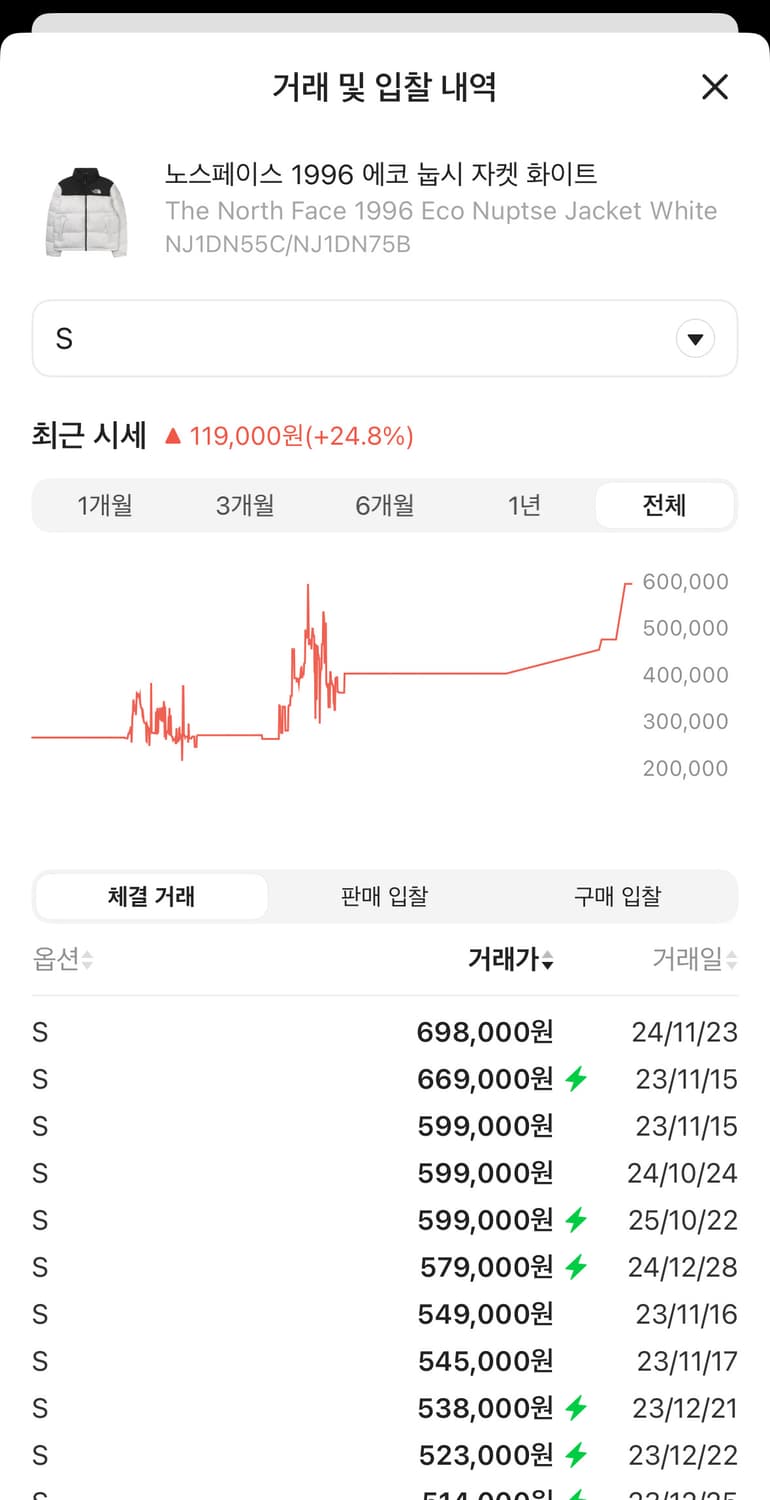770x1500 pixels.
Task: Switch the chart range to 1개월
Action: pos(106,506)
